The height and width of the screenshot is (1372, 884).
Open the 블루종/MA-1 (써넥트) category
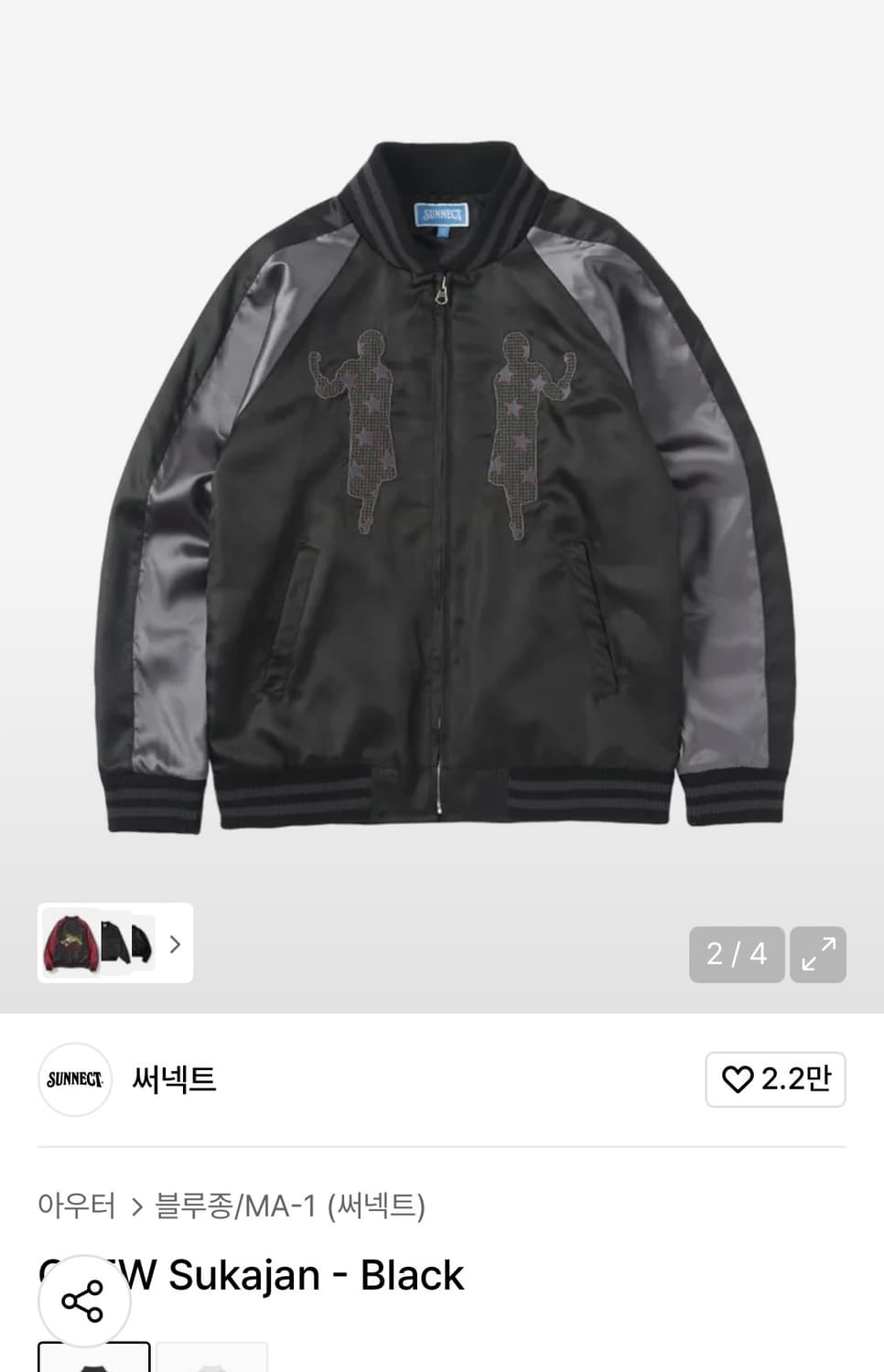289,1206
